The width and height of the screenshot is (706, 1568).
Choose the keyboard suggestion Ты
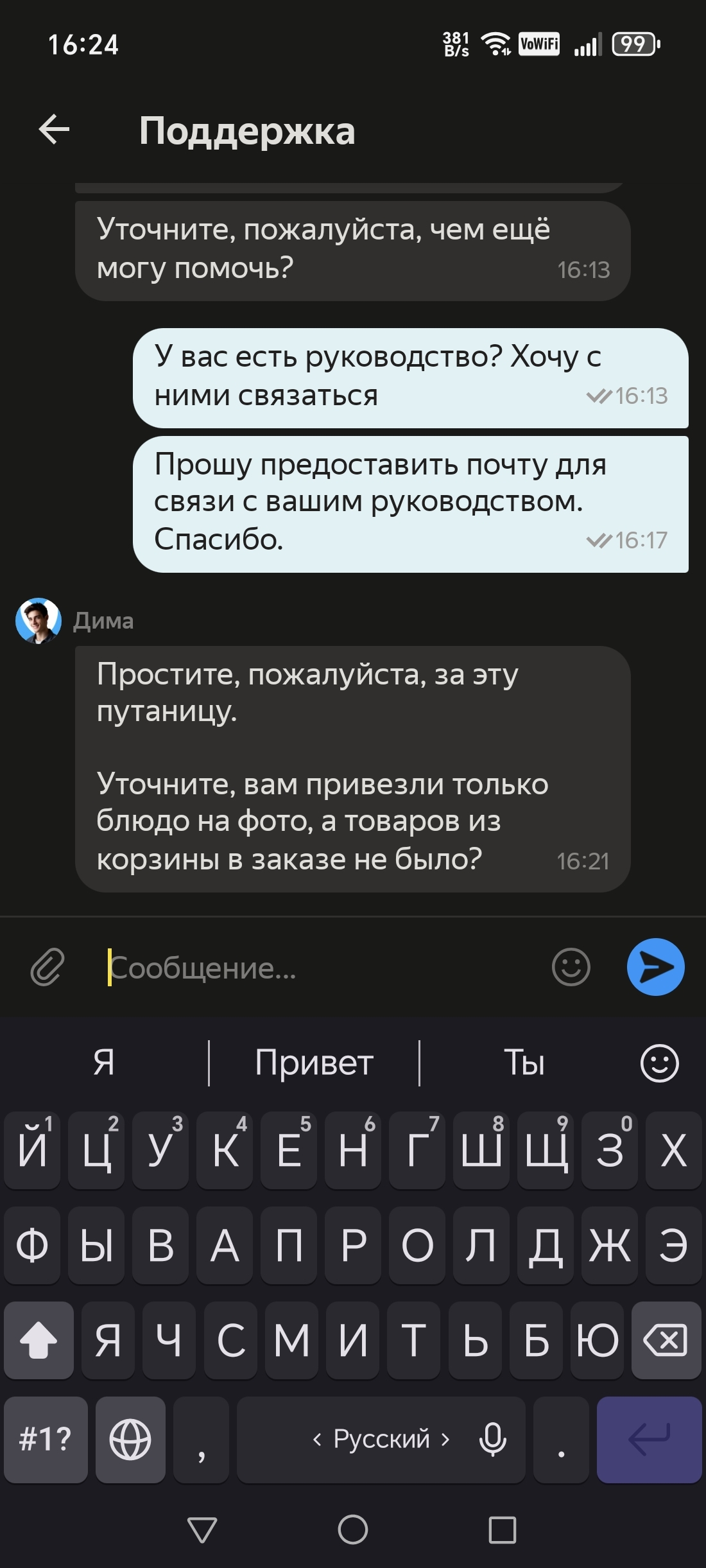coord(524,1063)
